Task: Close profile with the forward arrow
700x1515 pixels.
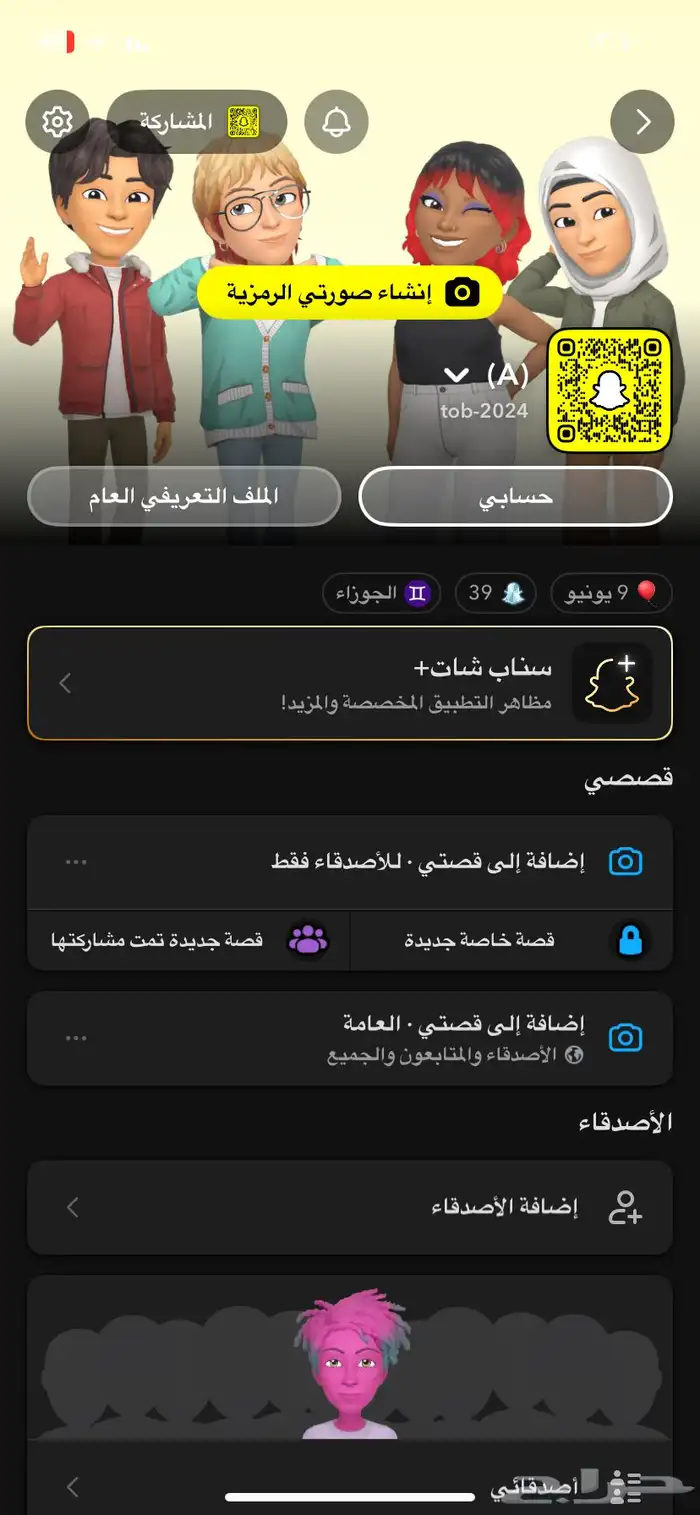Action: [x=642, y=122]
